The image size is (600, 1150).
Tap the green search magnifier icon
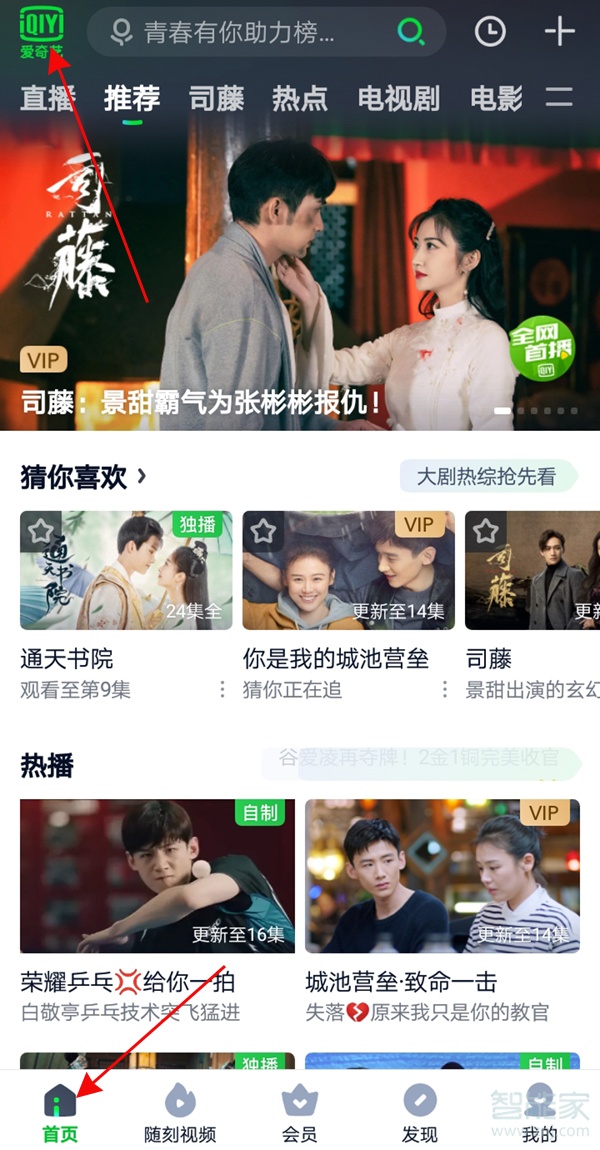[410, 32]
